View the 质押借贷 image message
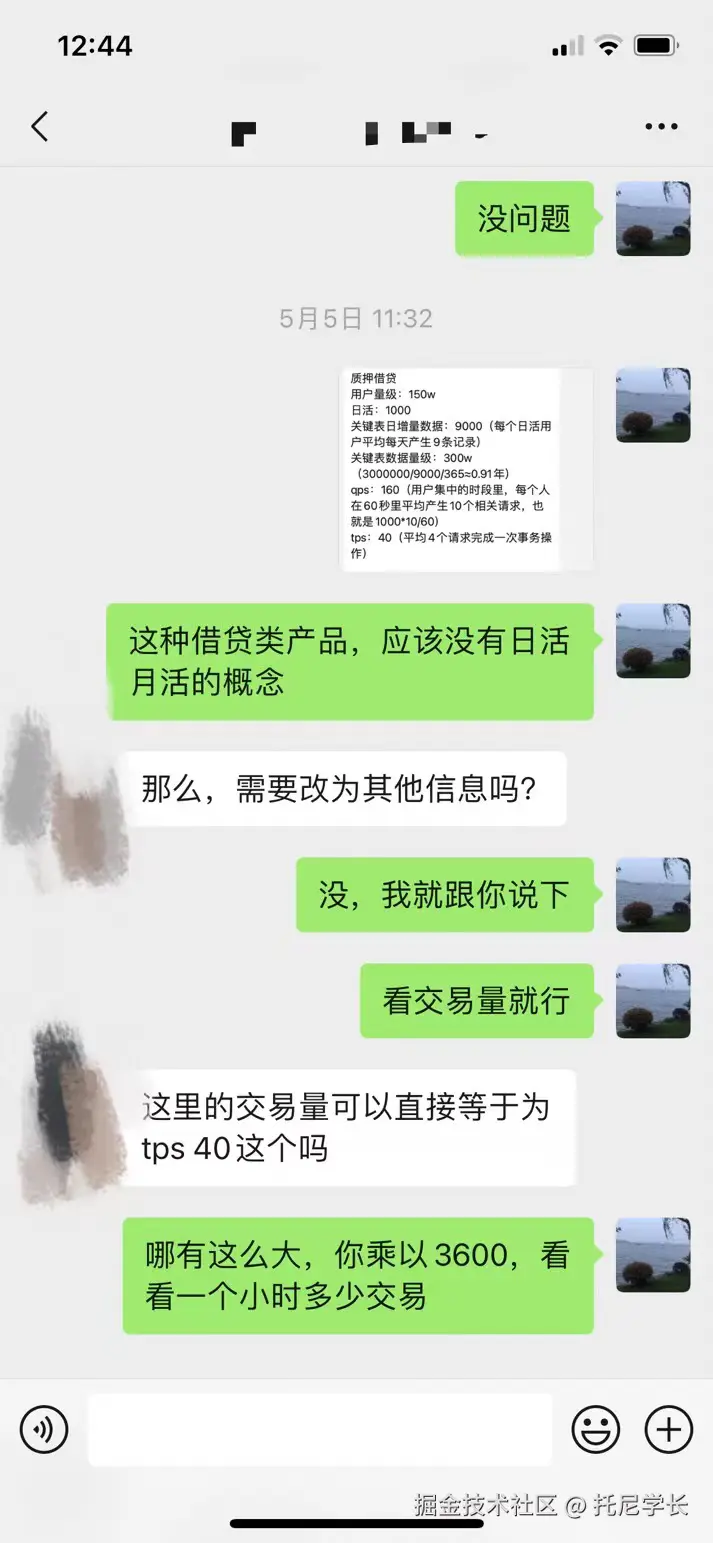Viewport: 713px width, 1543px height. click(467, 470)
